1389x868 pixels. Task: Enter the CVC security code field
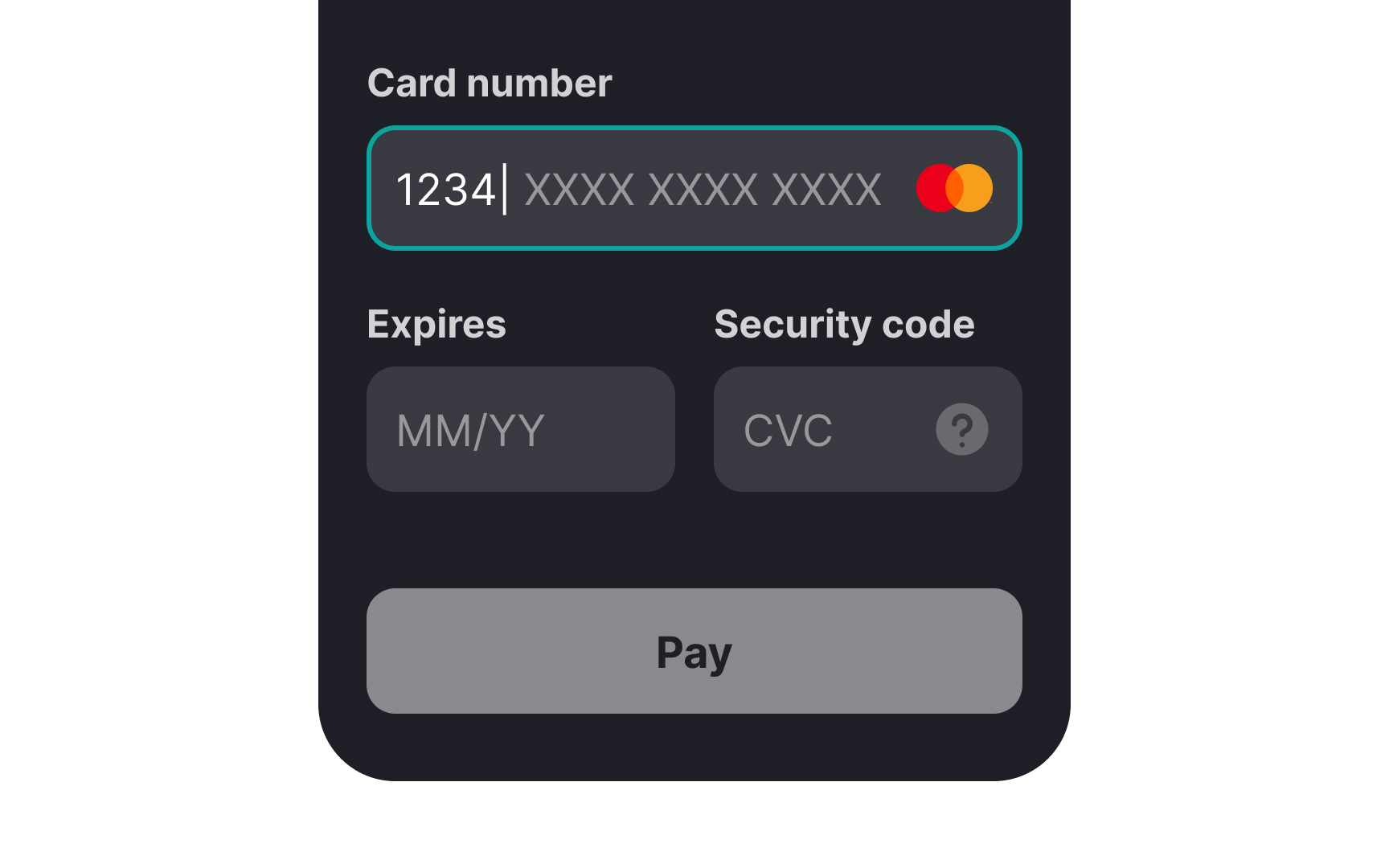pos(820,429)
